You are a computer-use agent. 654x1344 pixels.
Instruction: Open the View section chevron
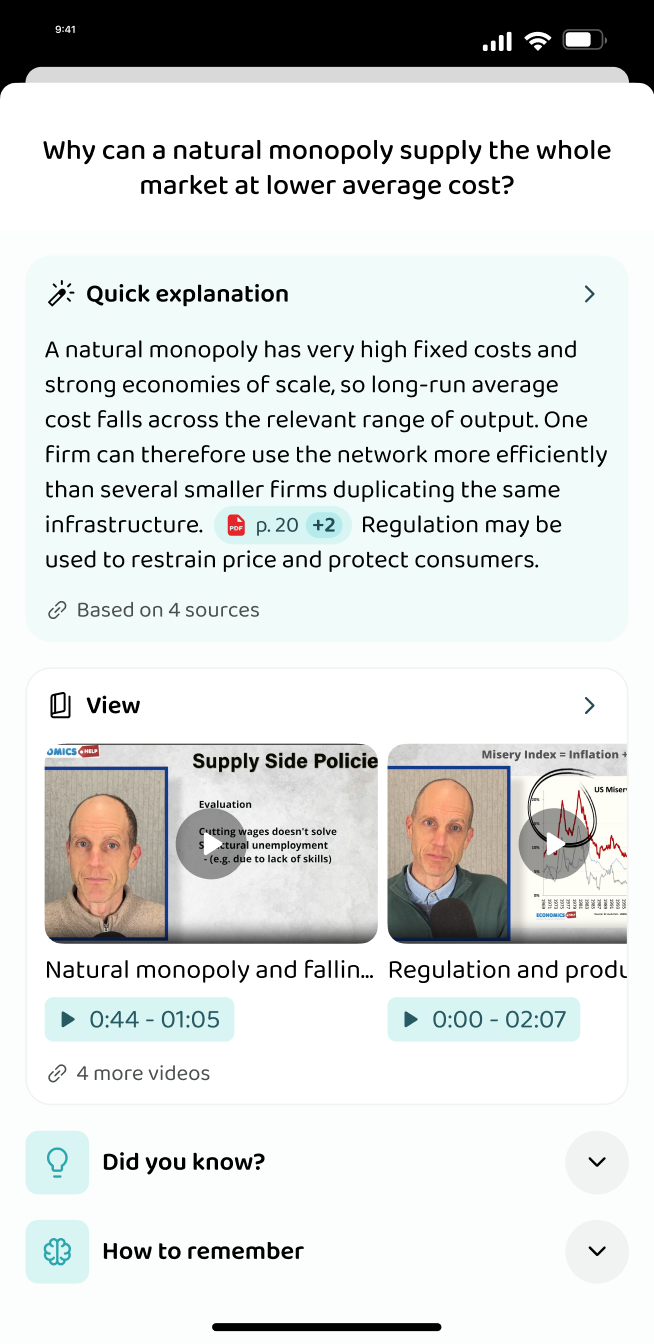(589, 706)
